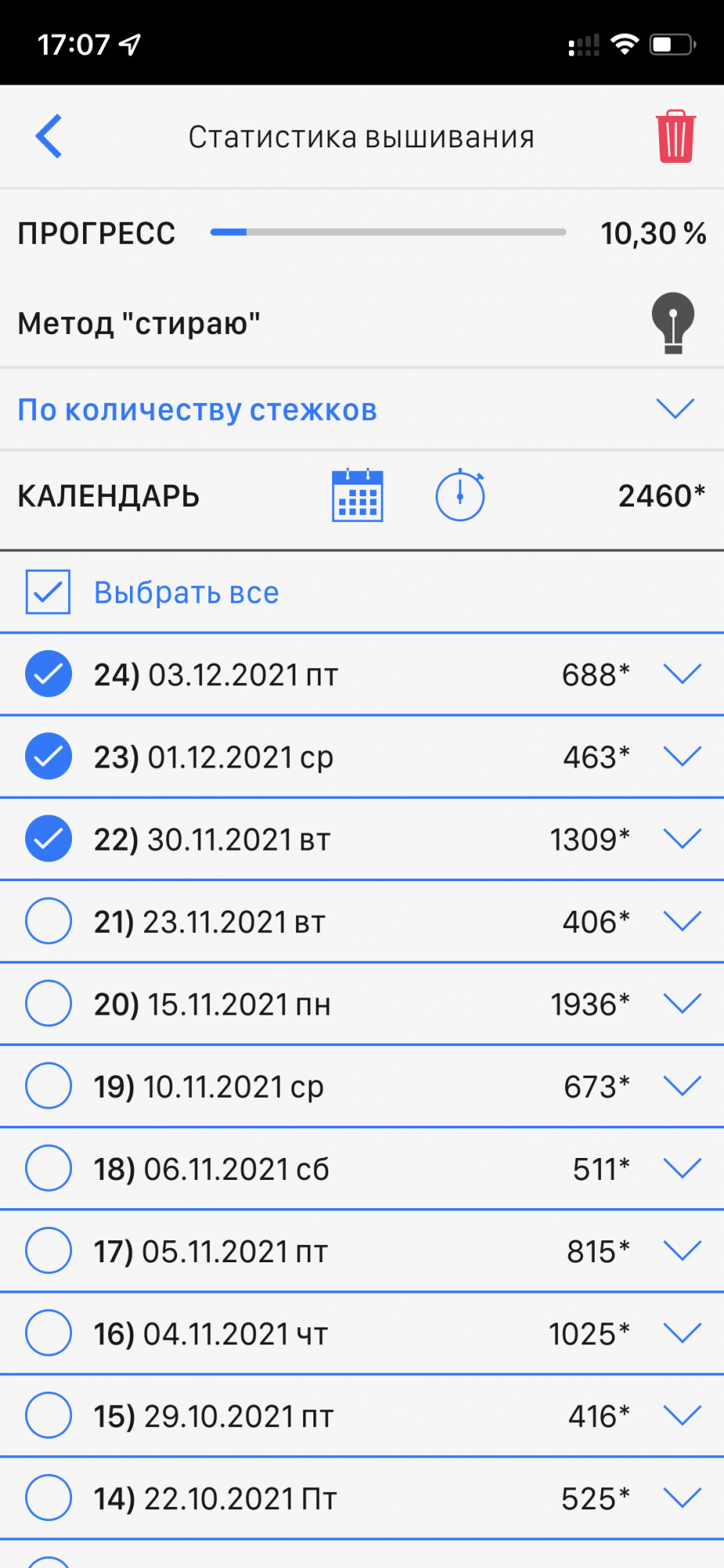Screen dimensions: 724x1568
Task: Select the 05.11.2021 entry
Action: point(49,1250)
